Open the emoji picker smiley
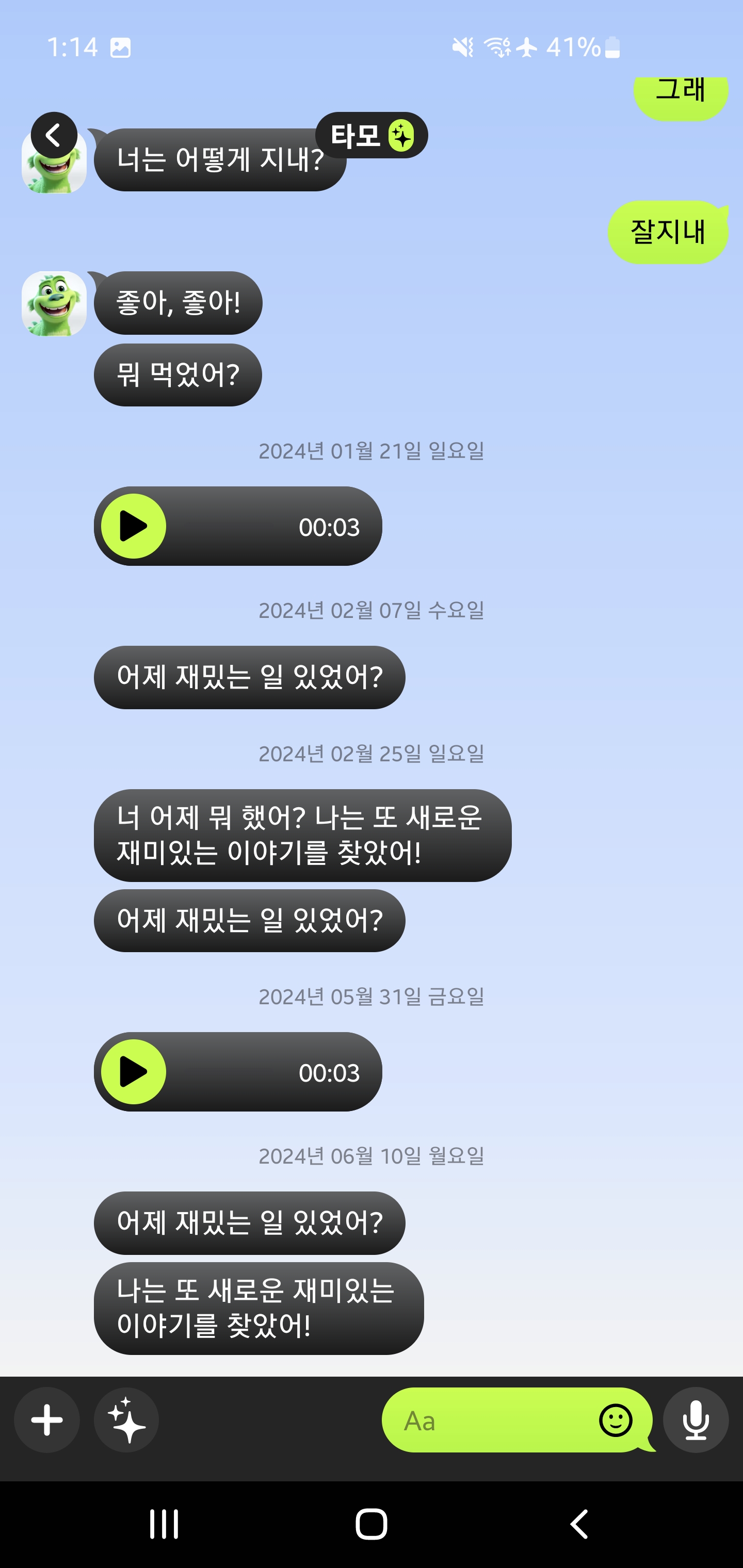743x1568 pixels. click(x=615, y=1420)
